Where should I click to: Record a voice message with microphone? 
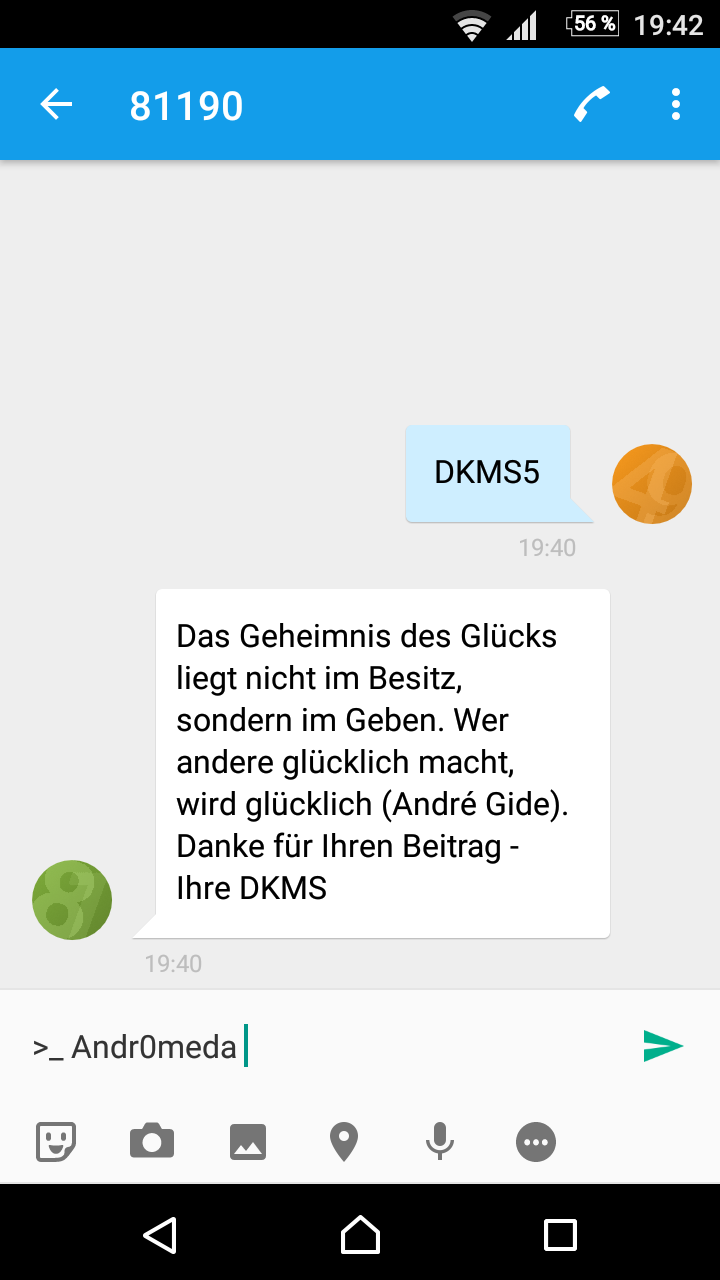coord(440,1141)
